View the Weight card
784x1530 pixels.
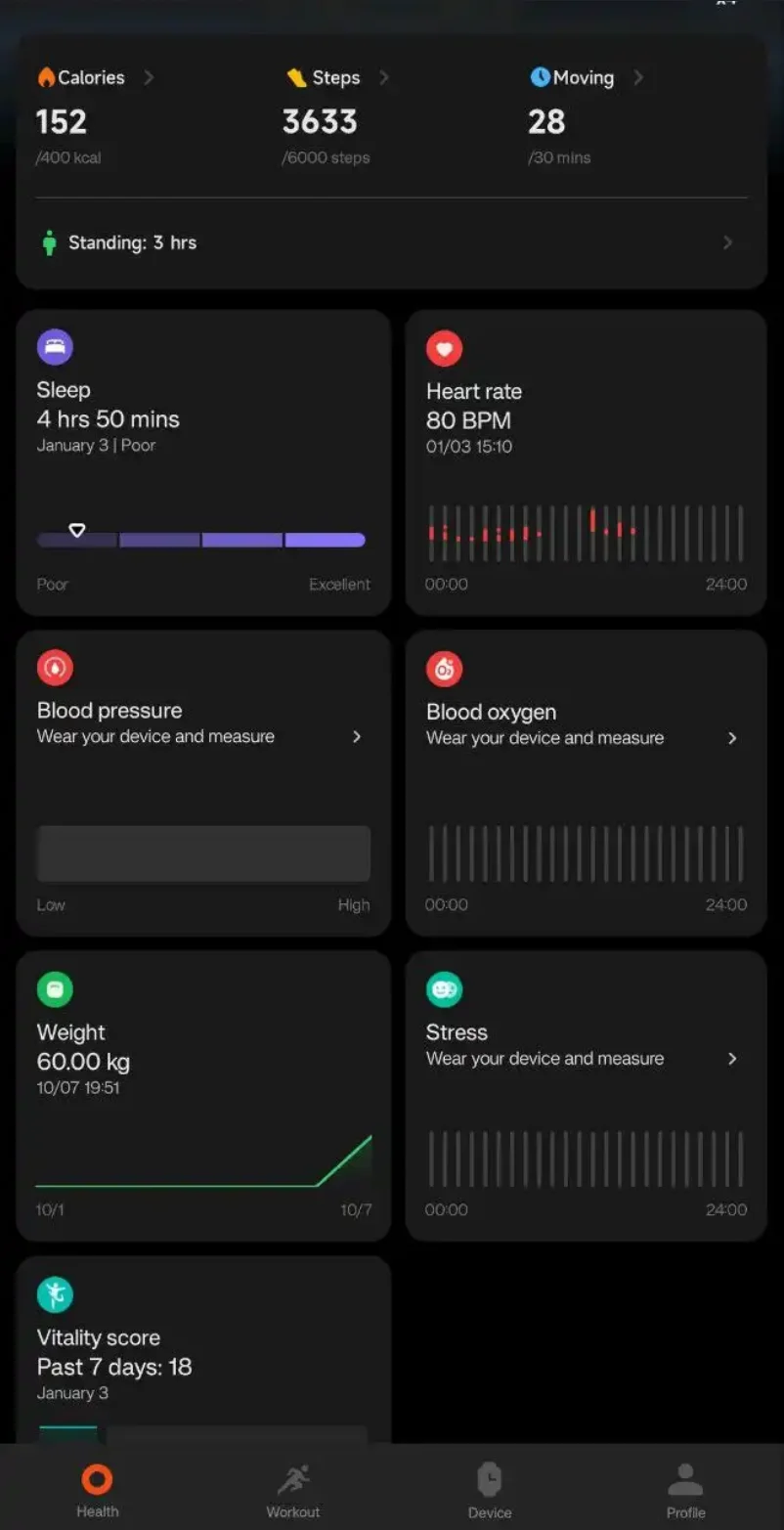(203, 1095)
